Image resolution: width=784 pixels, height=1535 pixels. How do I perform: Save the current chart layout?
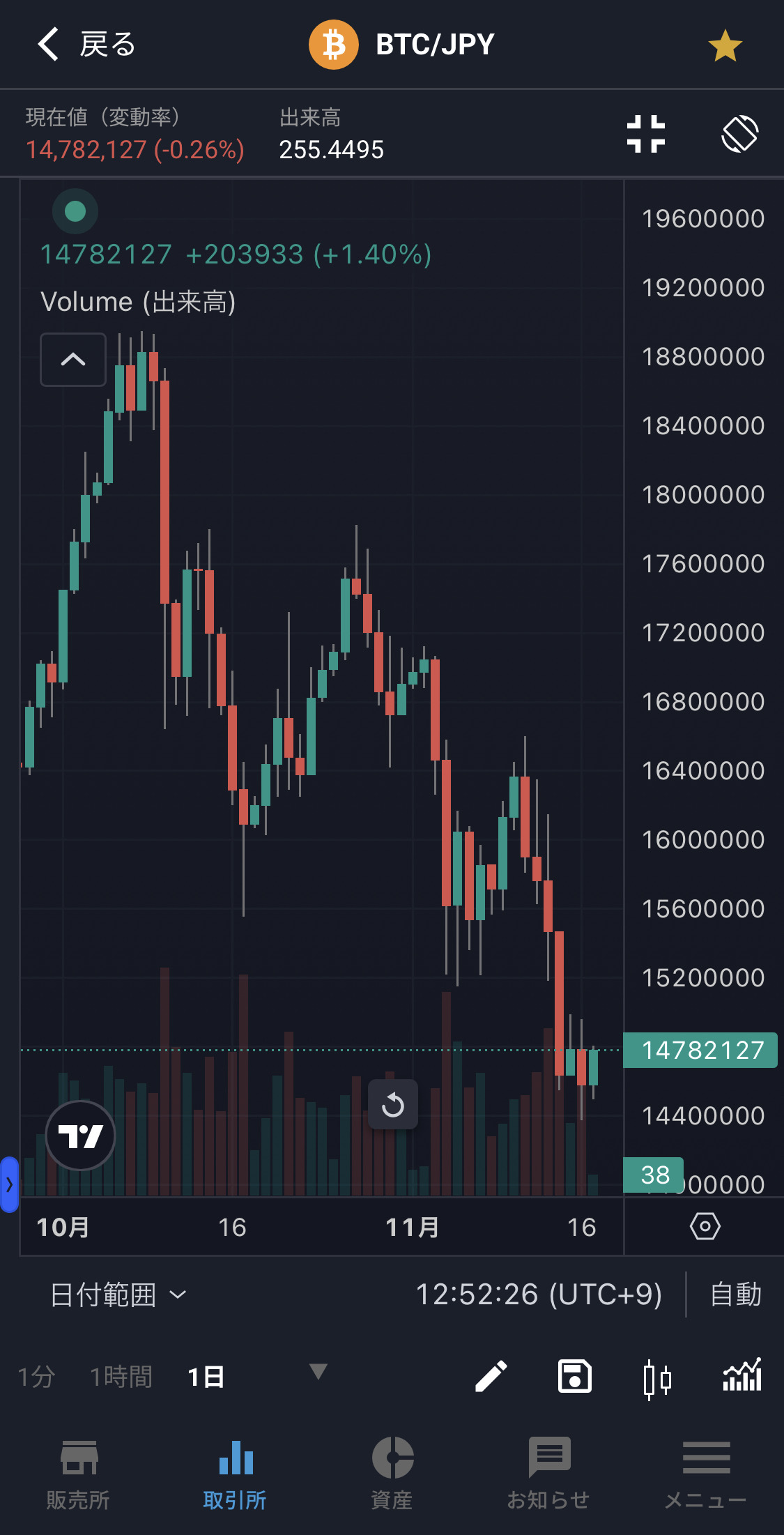click(575, 1377)
